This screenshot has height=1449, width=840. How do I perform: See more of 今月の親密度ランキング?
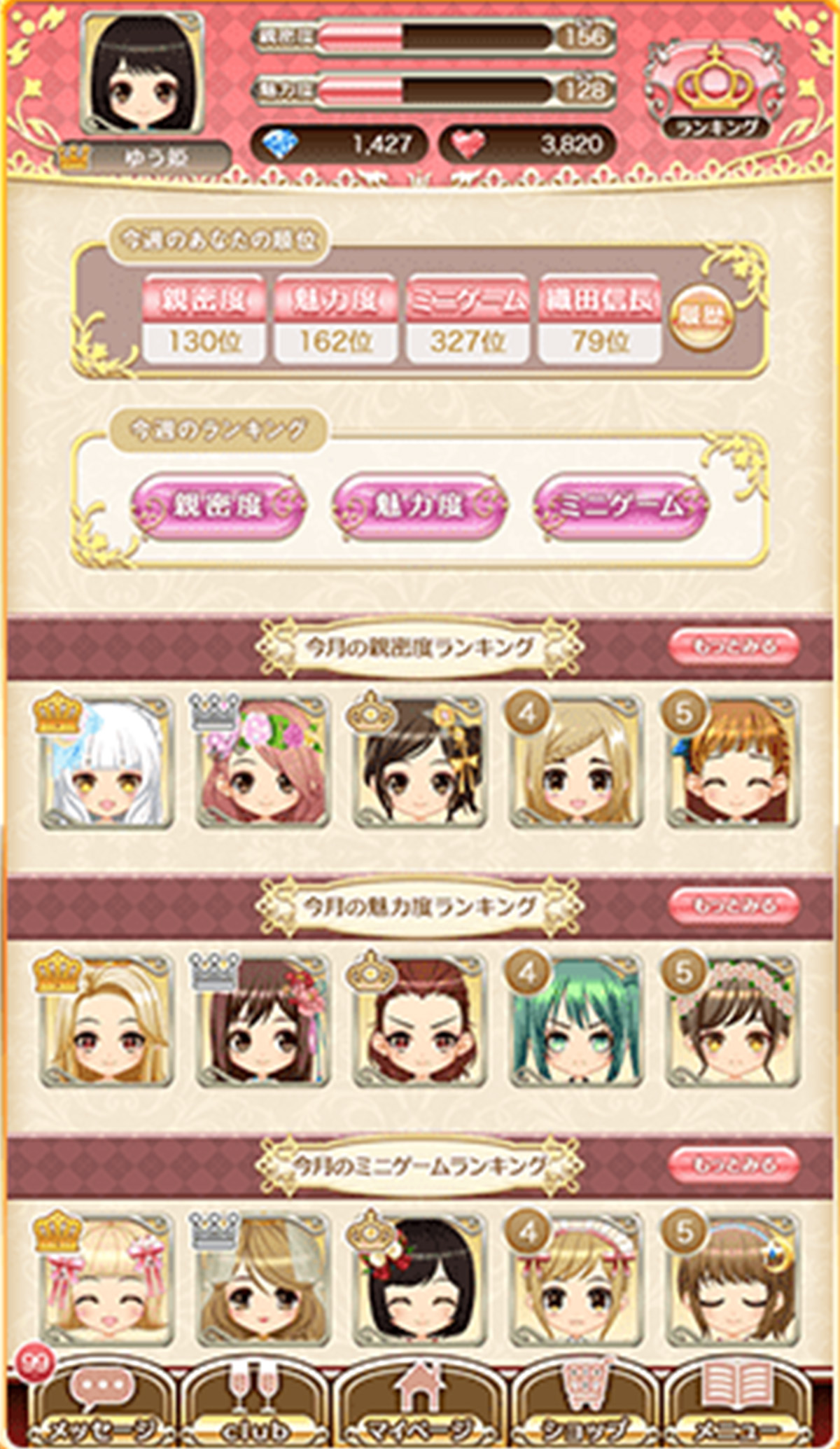coord(734,646)
